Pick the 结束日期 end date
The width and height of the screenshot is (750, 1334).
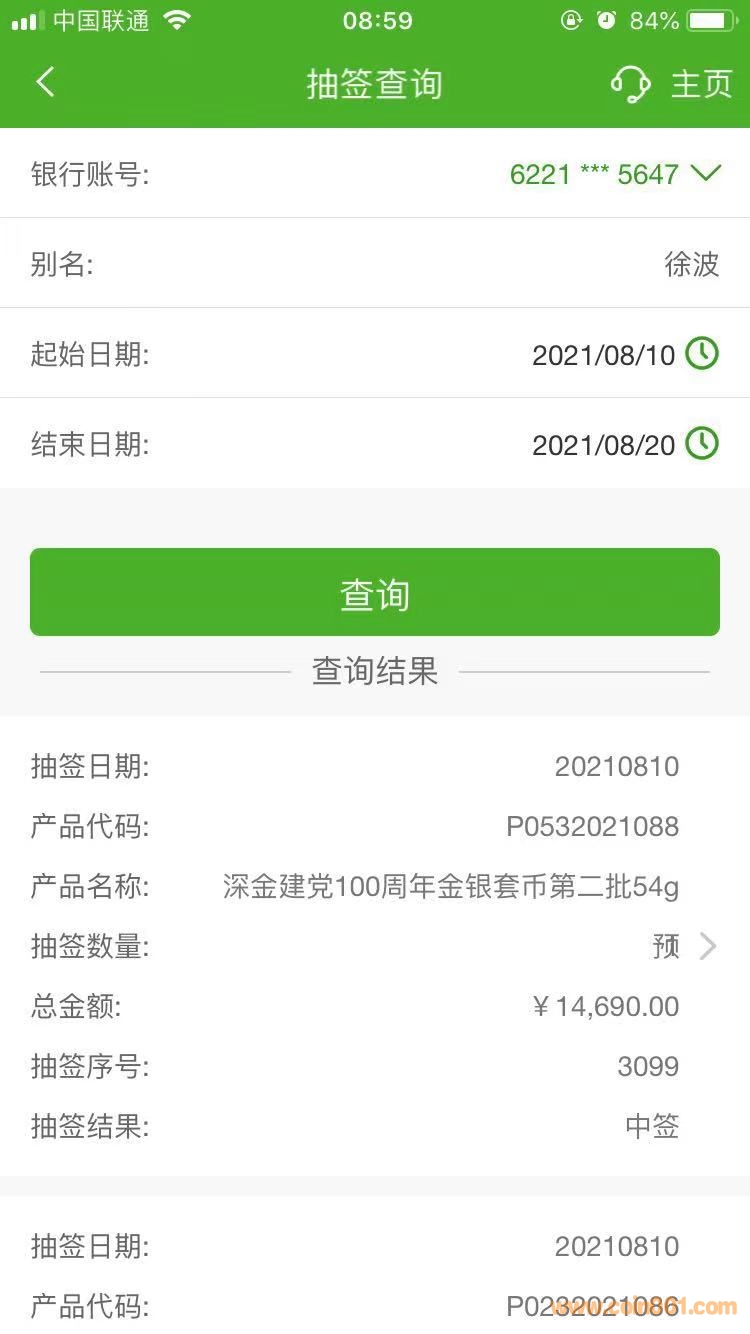(x=702, y=444)
